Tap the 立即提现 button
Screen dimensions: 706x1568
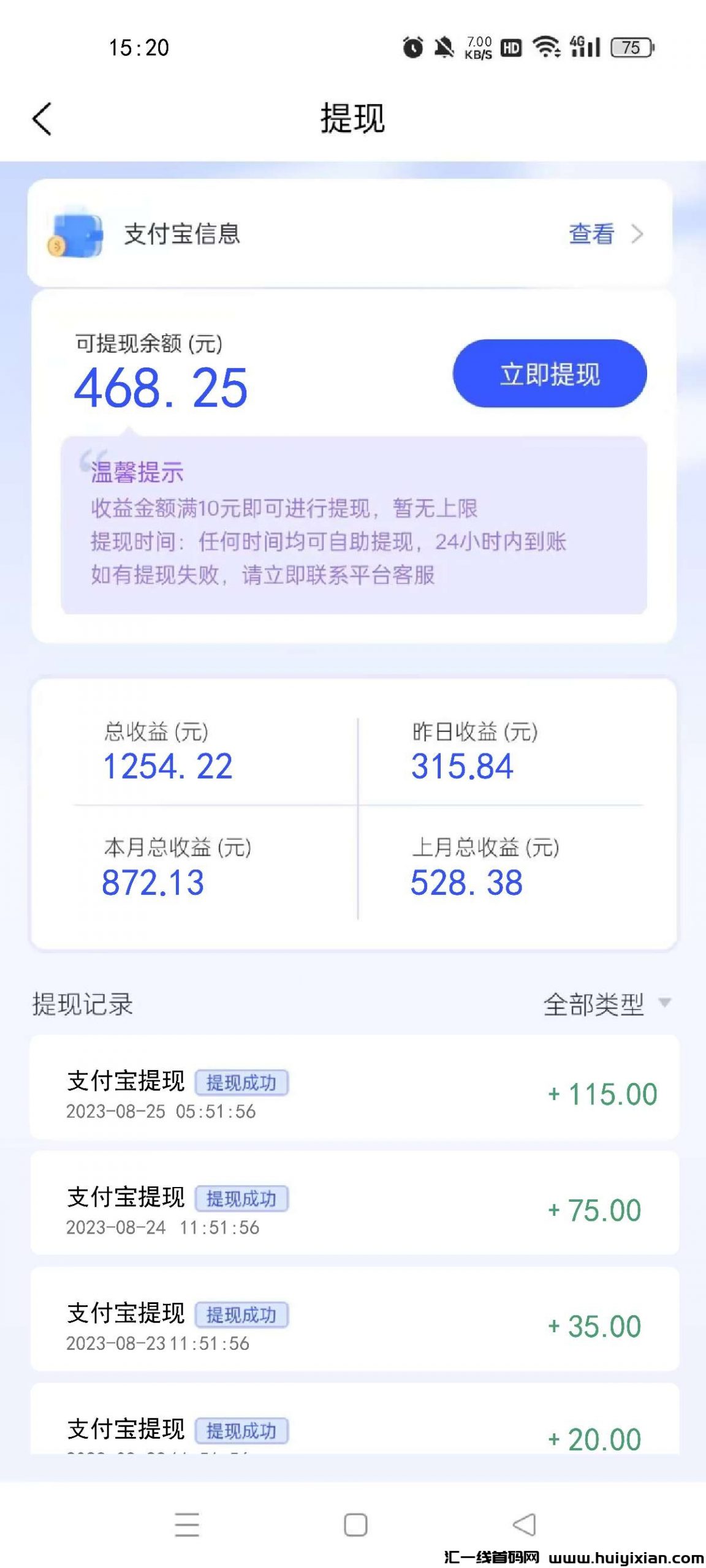click(549, 374)
